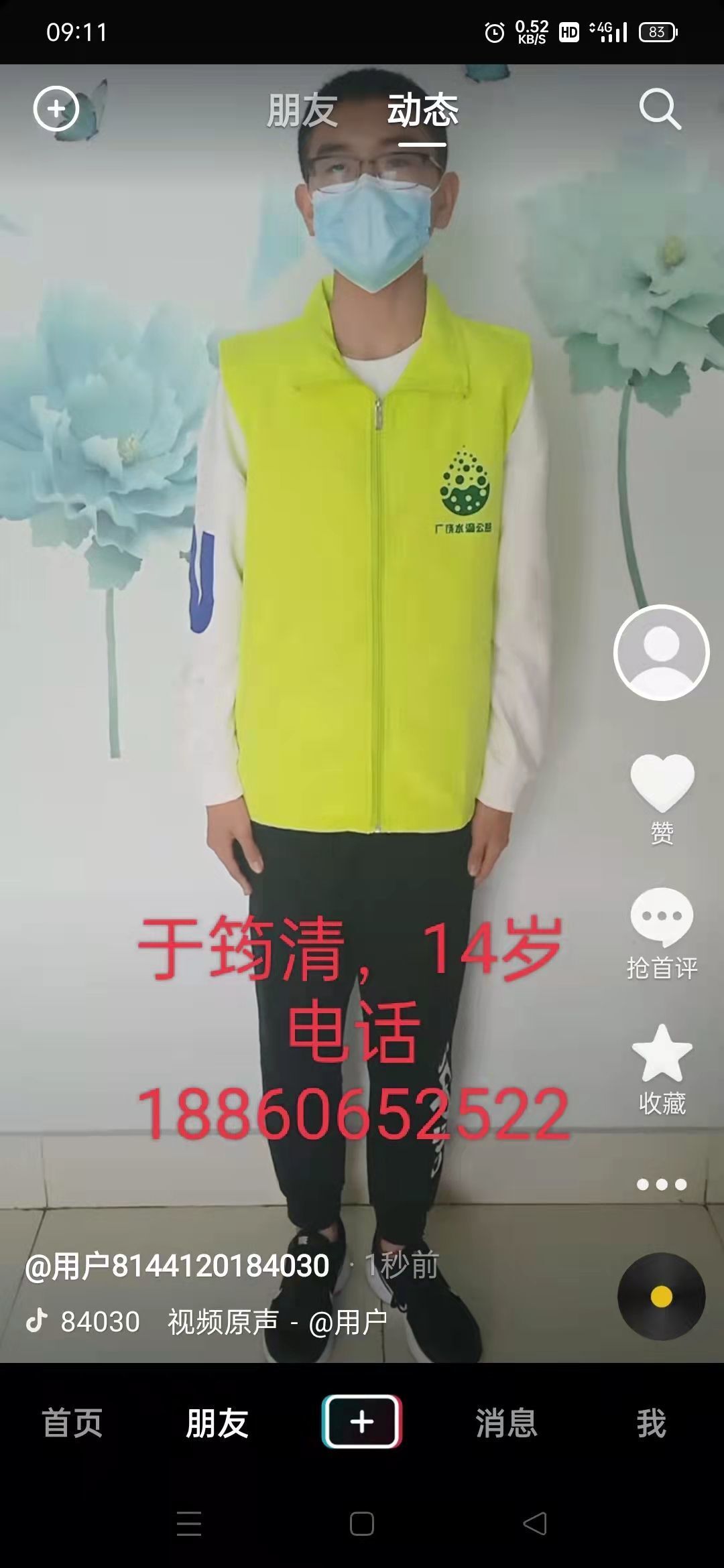The width and height of the screenshot is (724, 1568).
Task: Like this video with the heart
Action: click(x=662, y=783)
